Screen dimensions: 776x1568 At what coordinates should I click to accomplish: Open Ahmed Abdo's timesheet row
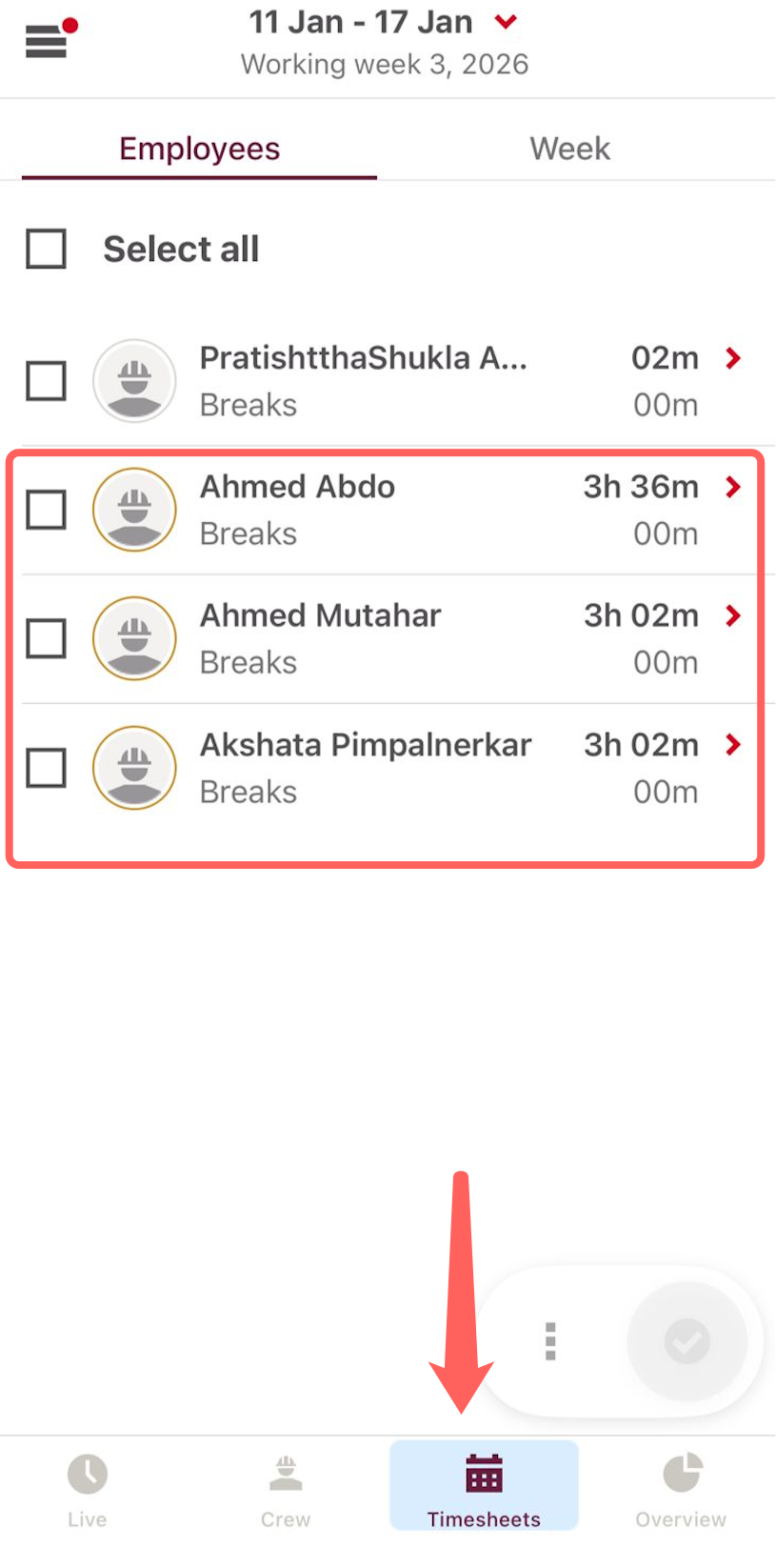tap(732, 487)
